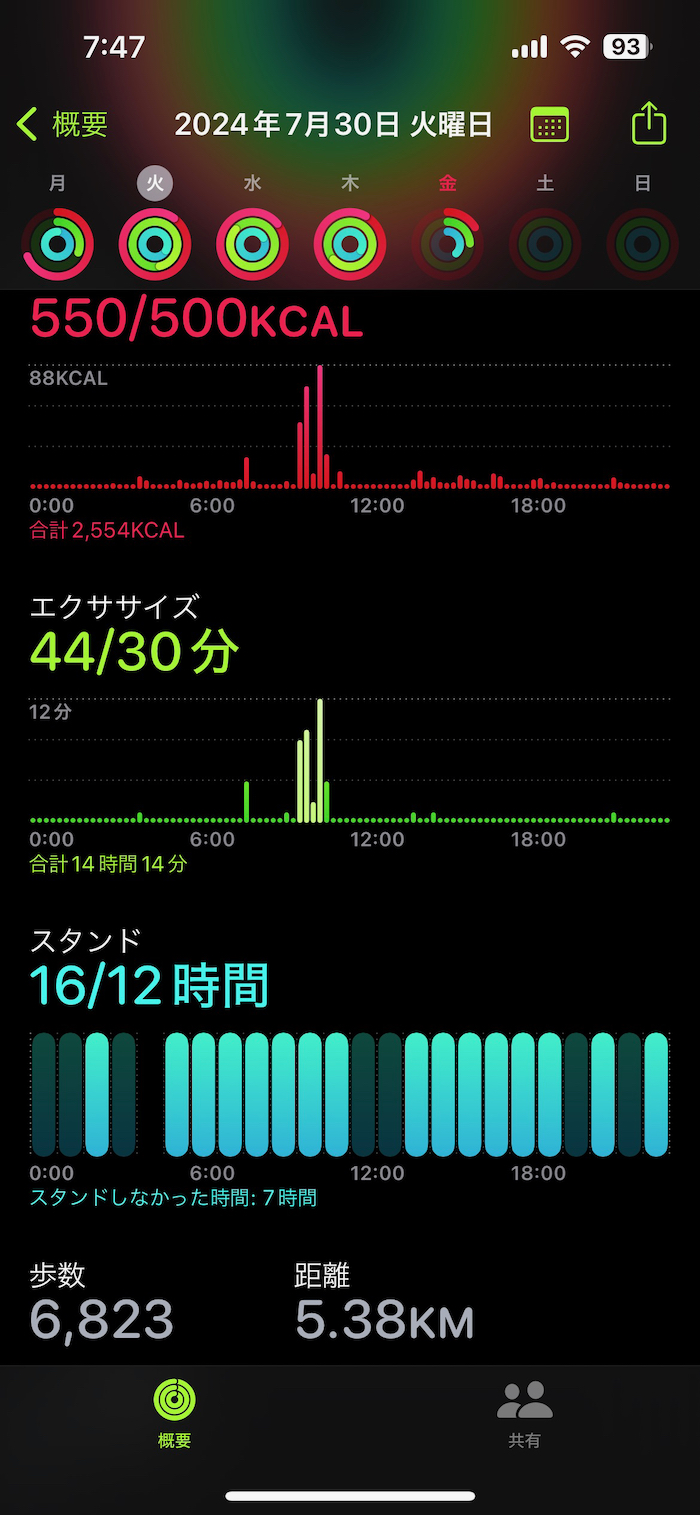Select Saturday's (土) activity rings
This screenshot has height=1515, width=700.
tap(545, 244)
